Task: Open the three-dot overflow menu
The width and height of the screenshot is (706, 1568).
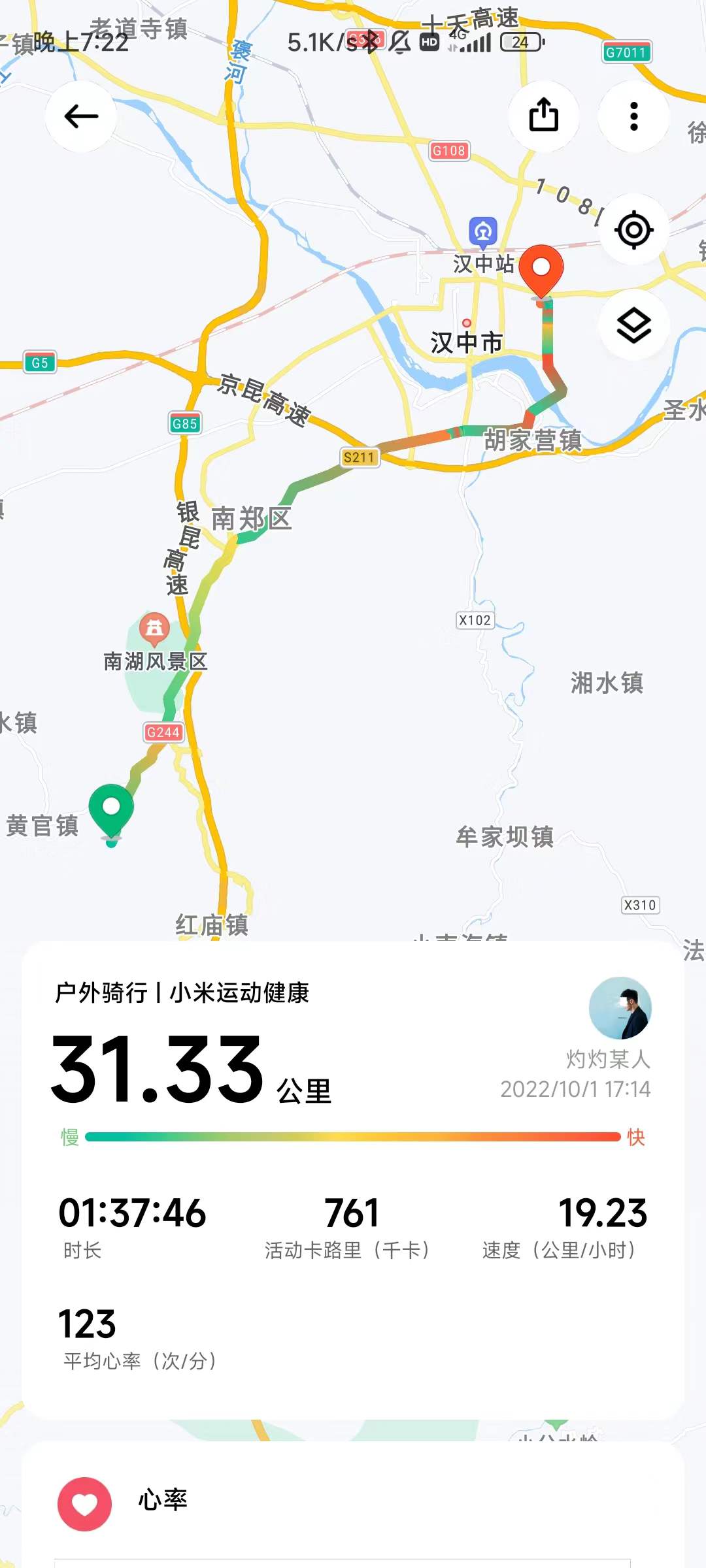Action: coord(633,116)
